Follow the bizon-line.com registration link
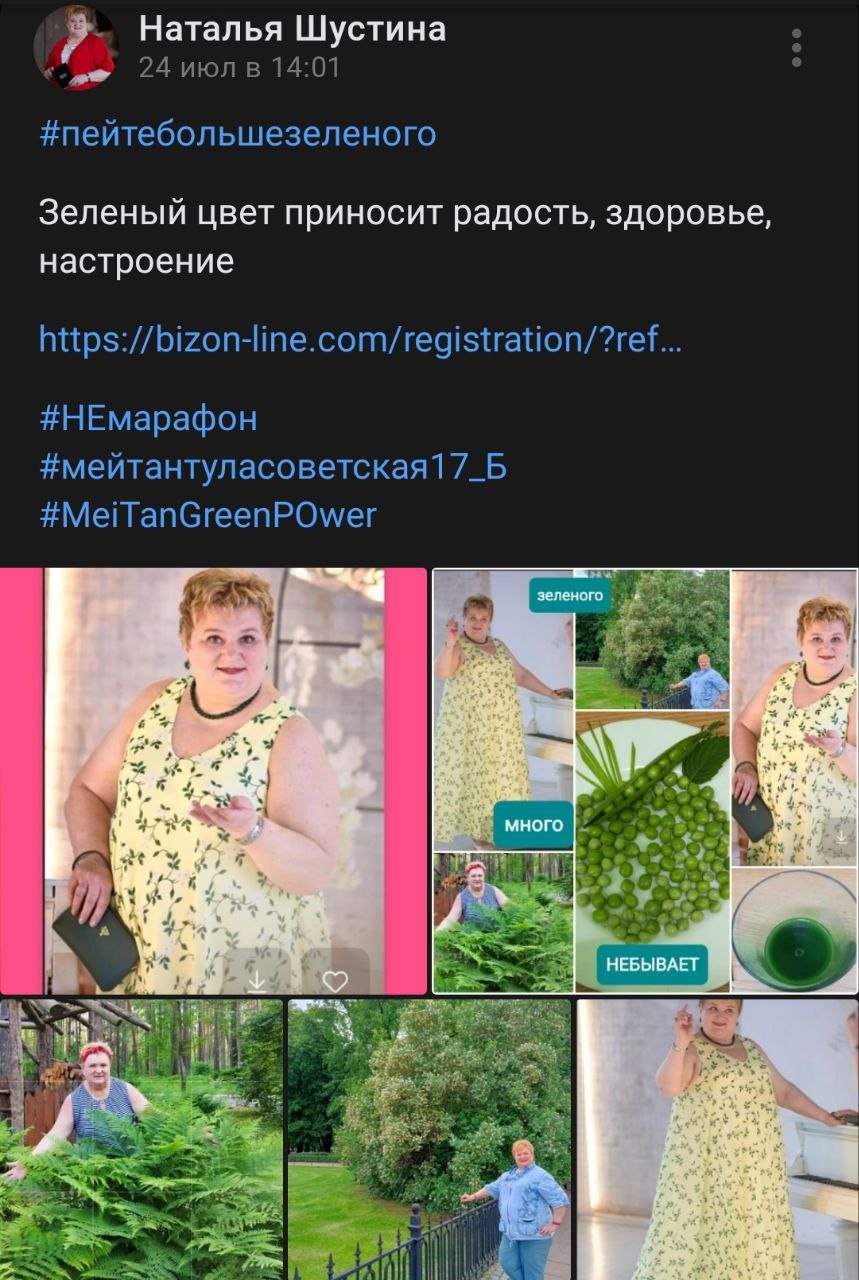The width and height of the screenshot is (859, 1280). click(x=360, y=339)
